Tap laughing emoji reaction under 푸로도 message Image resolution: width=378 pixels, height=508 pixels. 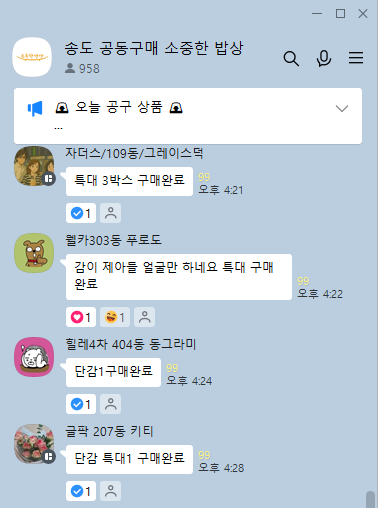click(115, 317)
